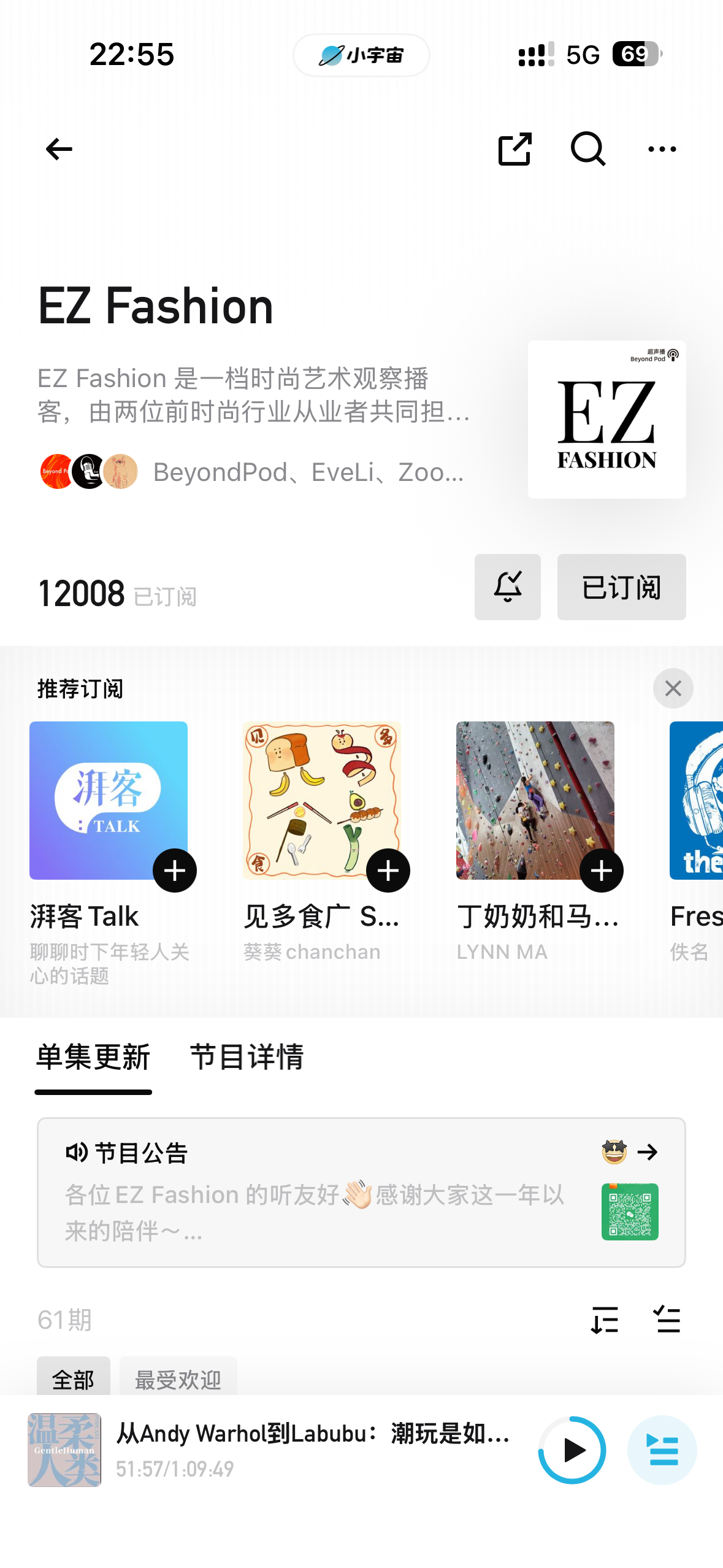Select the 单集更新 tab

93,1057
